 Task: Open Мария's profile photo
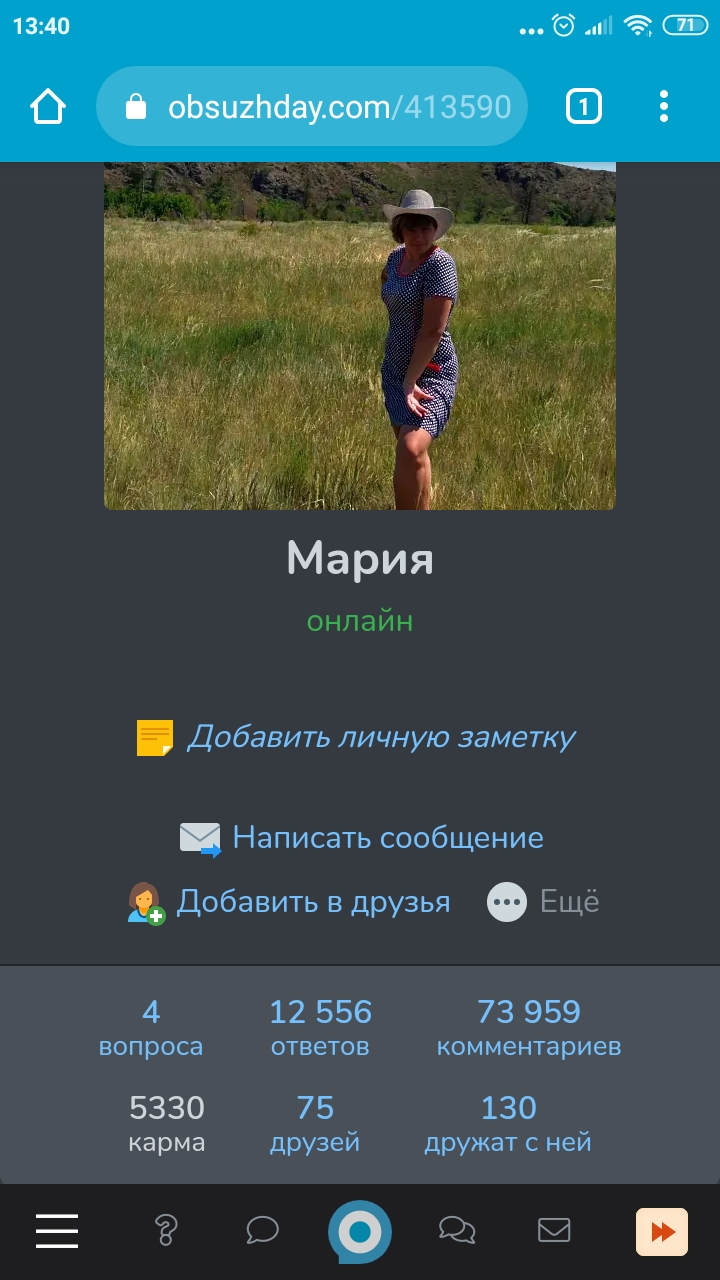pyautogui.click(x=360, y=336)
